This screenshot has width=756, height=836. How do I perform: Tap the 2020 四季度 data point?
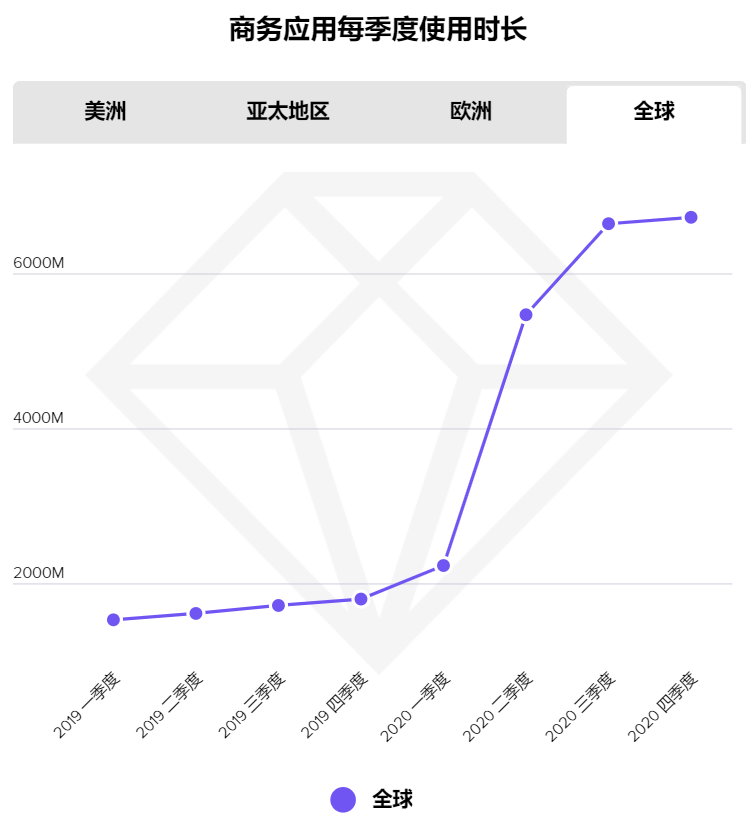(x=691, y=217)
